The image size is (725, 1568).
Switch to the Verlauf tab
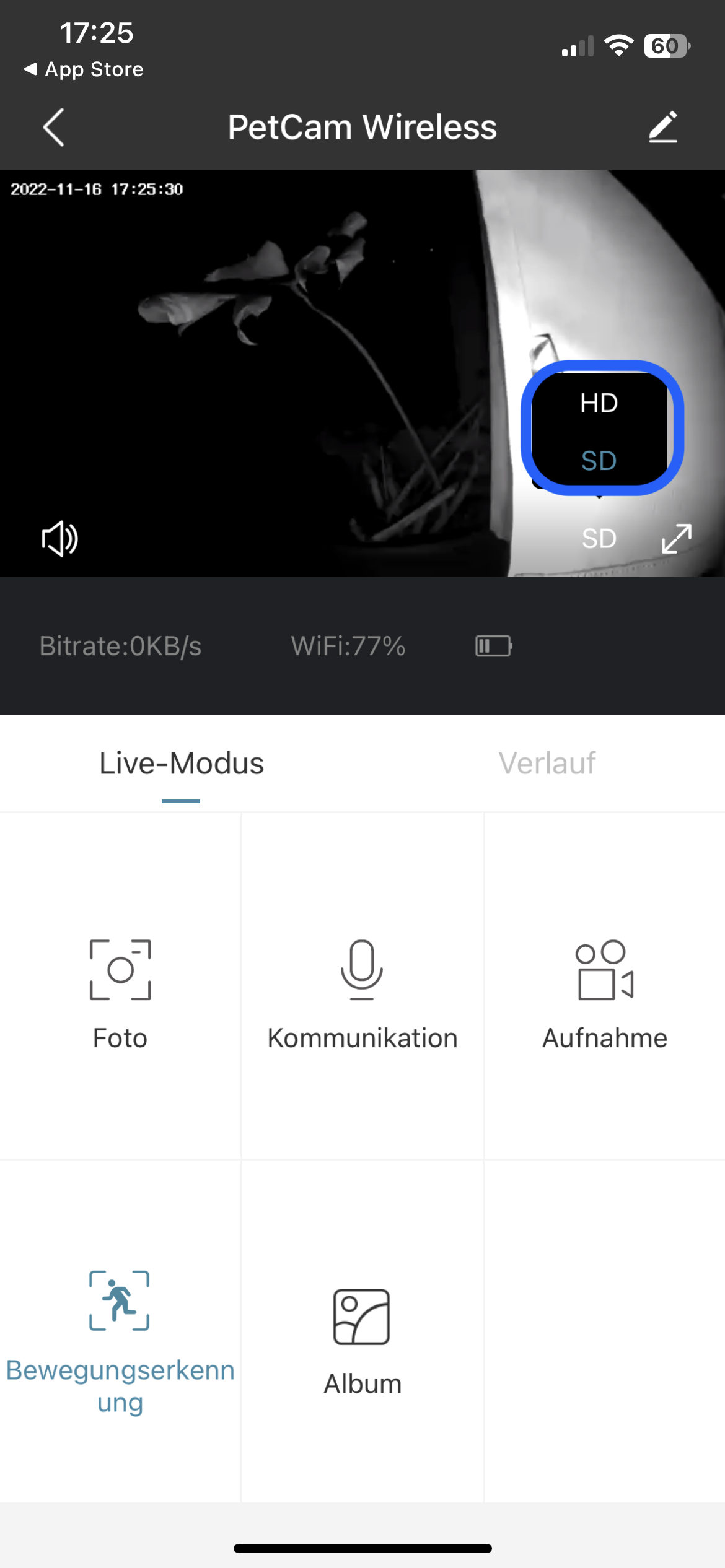click(x=547, y=763)
